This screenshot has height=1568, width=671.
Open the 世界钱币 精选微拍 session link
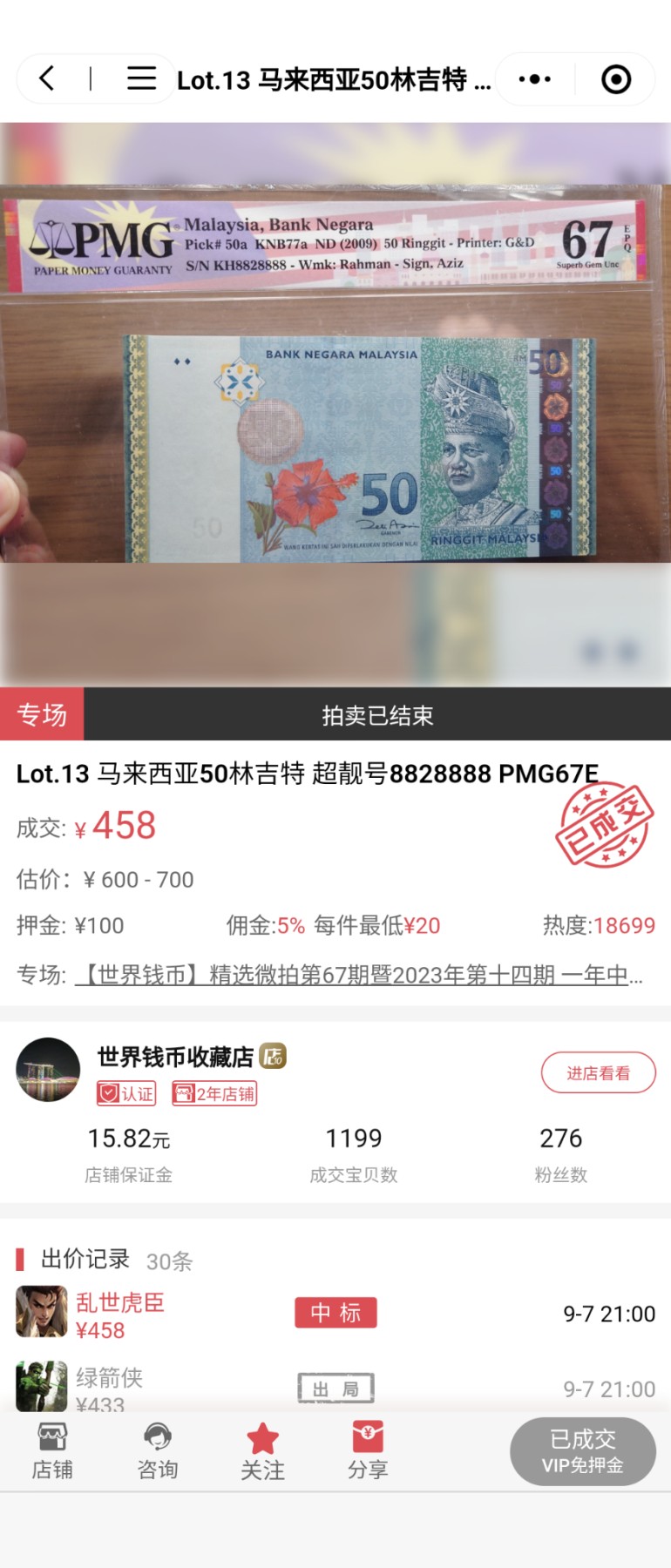[358, 975]
